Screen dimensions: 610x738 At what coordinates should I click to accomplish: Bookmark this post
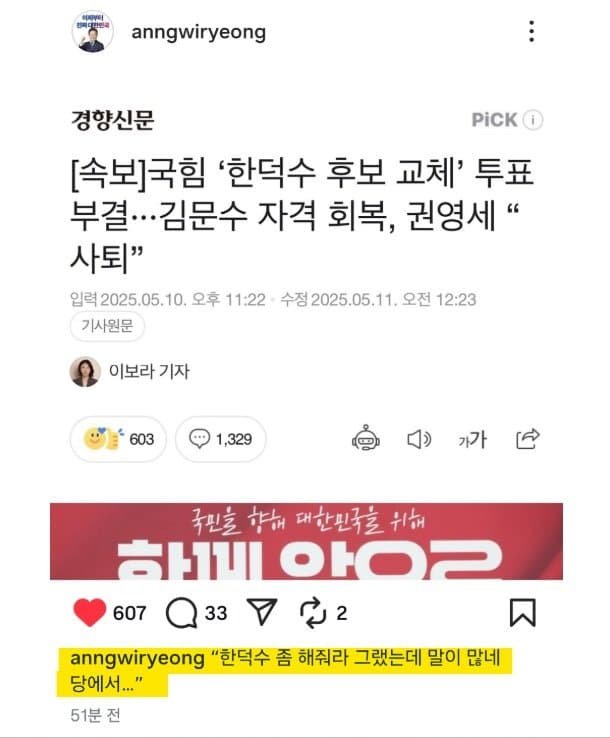[x=522, y=612]
